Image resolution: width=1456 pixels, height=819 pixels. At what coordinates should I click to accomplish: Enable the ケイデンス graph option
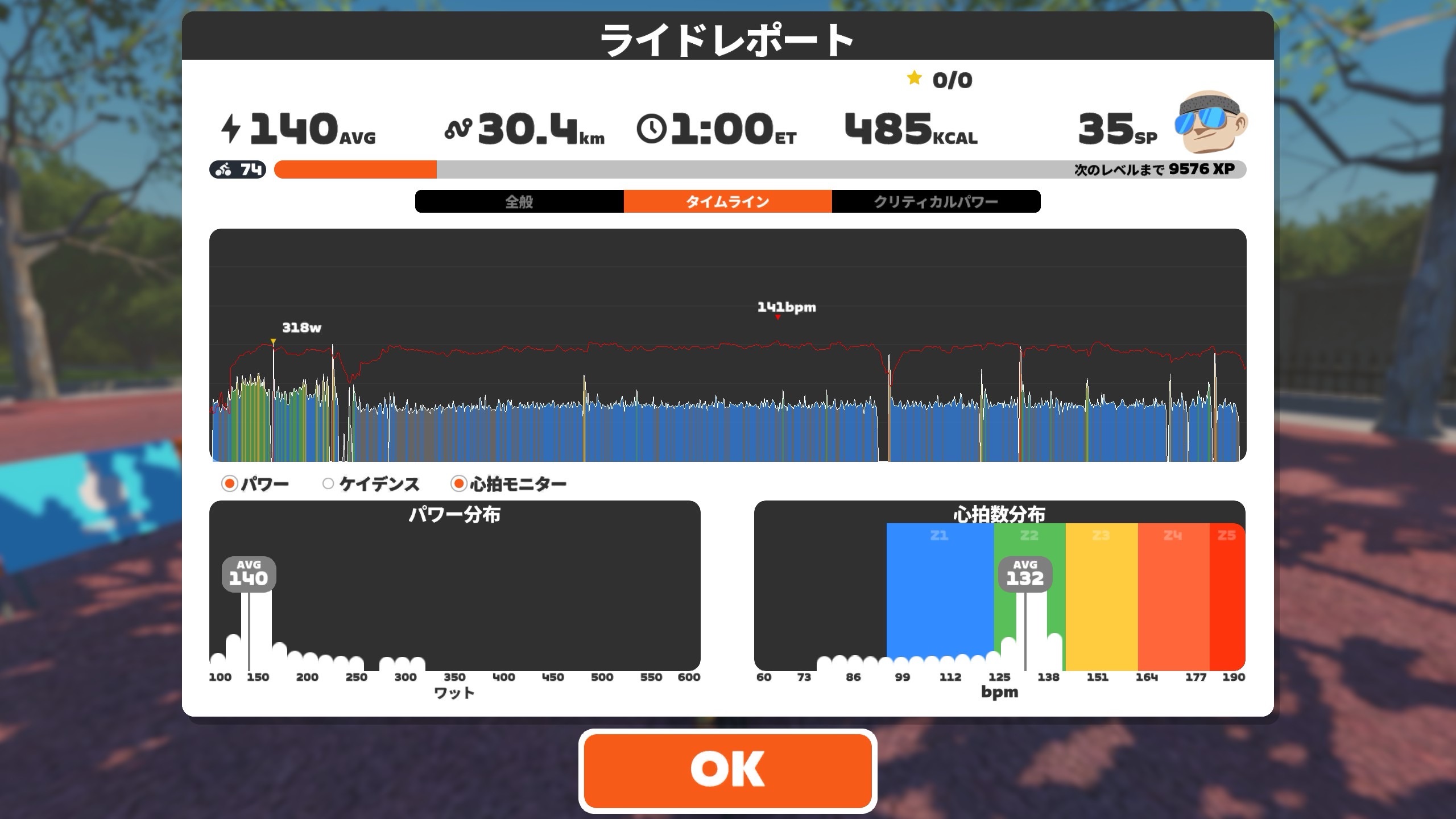(x=328, y=484)
